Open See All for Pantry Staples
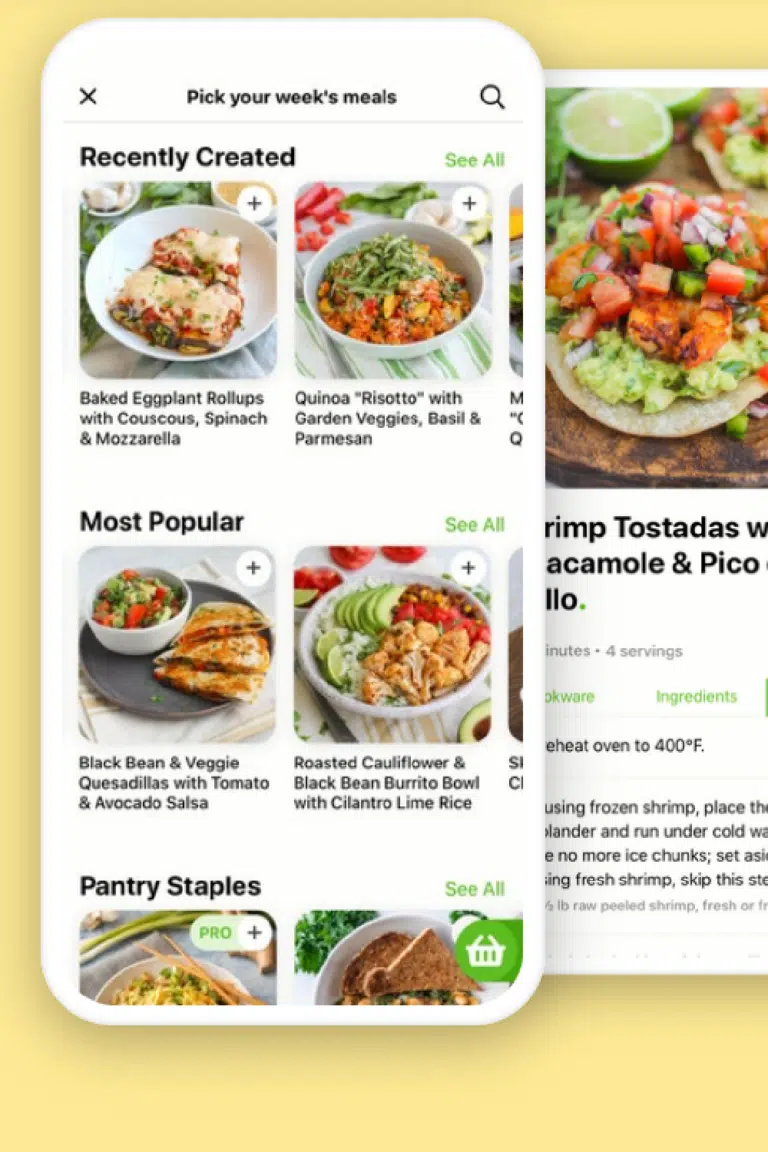This screenshot has height=1152, width=768. click(474, 888)
